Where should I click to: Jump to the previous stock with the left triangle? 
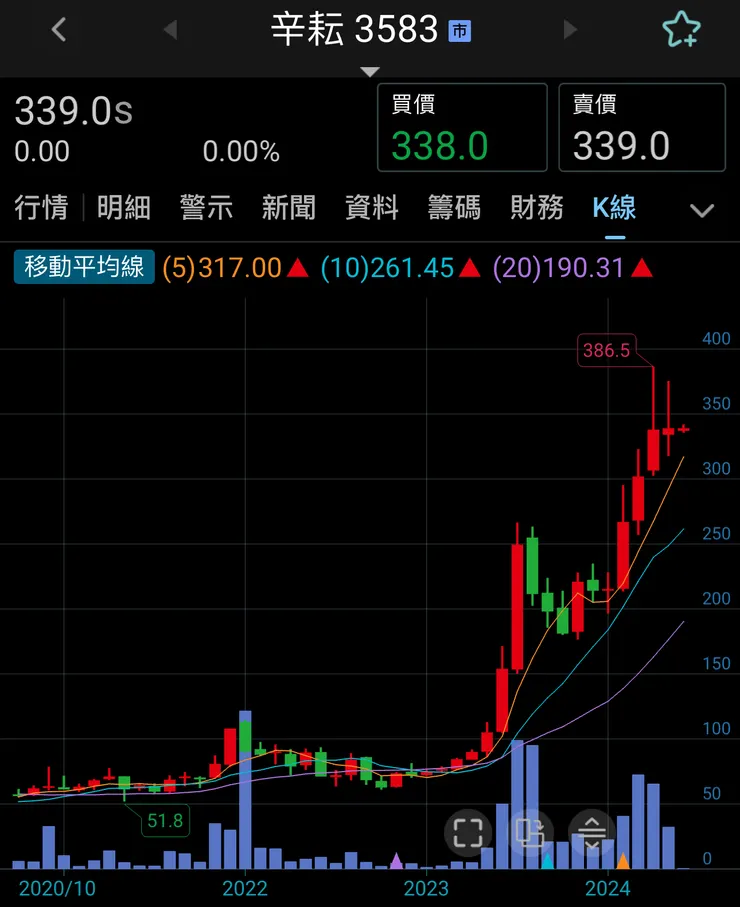(x=170, y=30)
